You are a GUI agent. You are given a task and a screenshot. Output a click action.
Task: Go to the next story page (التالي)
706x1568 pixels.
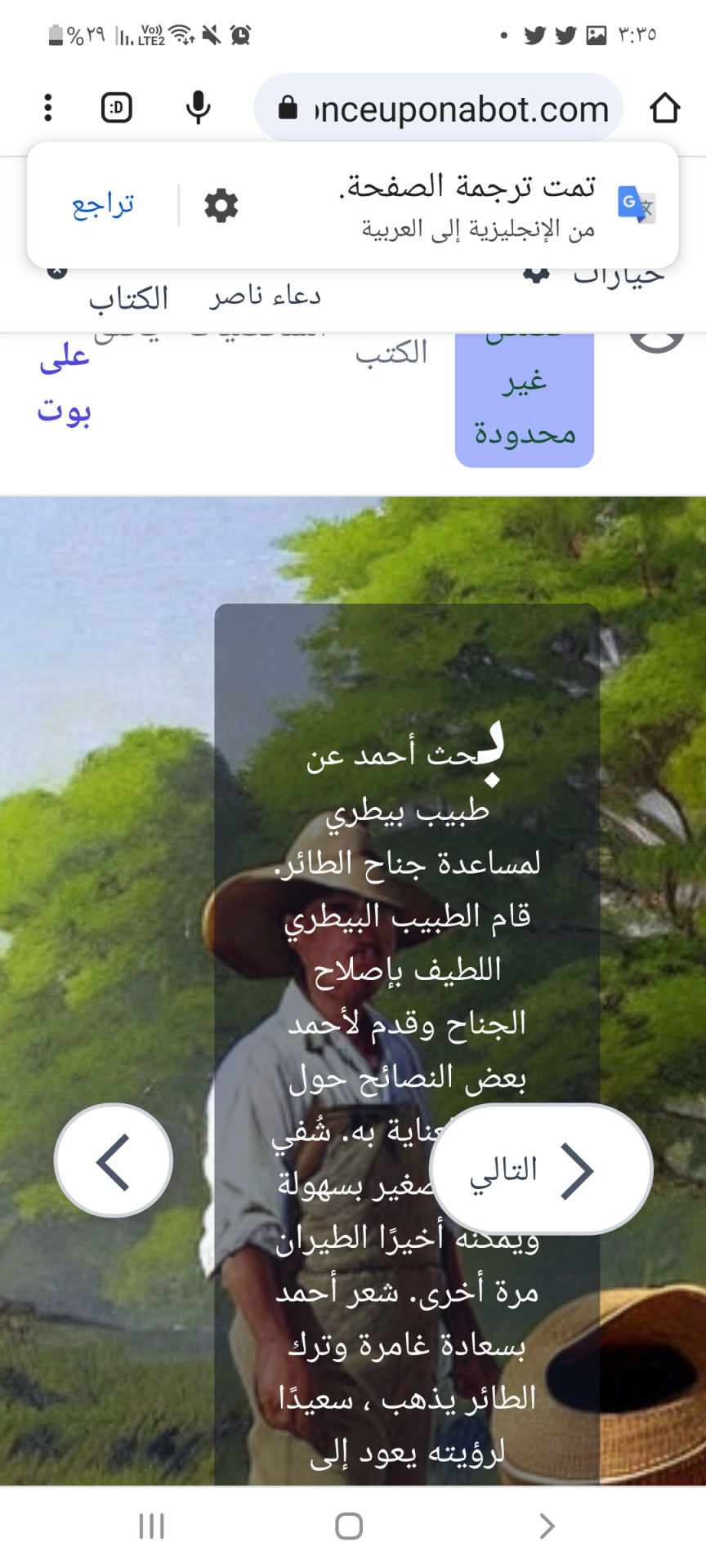[540, 1169]
